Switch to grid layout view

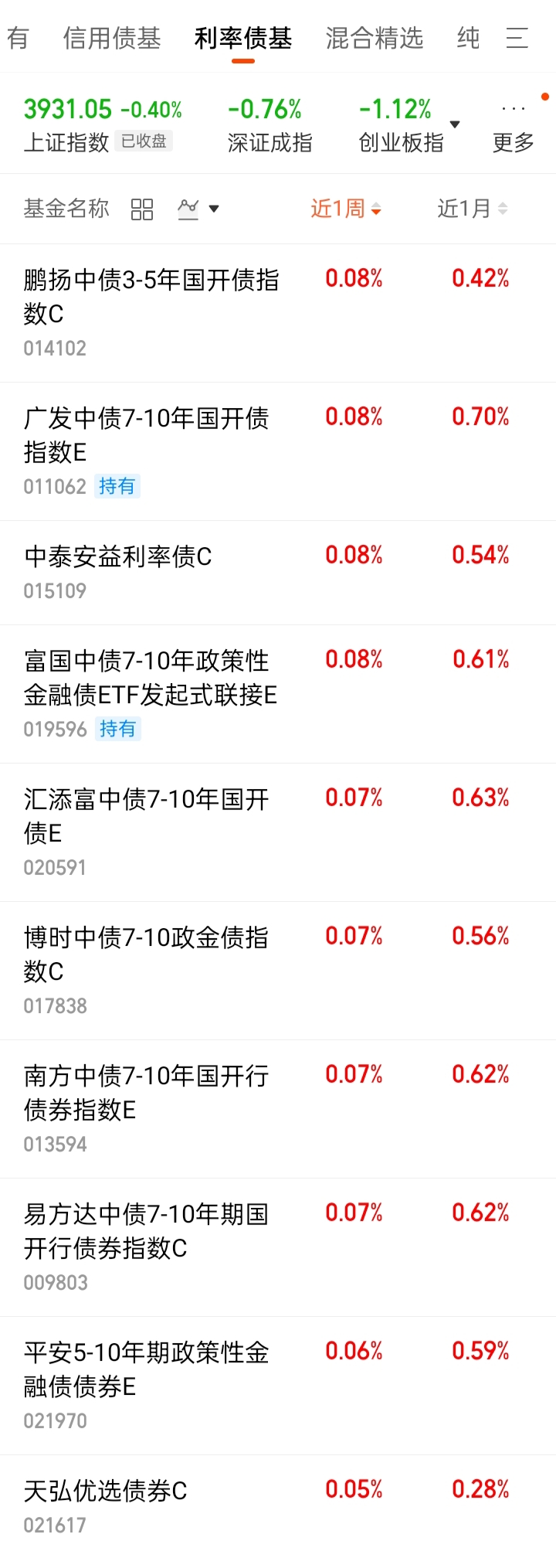pyautogui.click(x=142, y=209)
